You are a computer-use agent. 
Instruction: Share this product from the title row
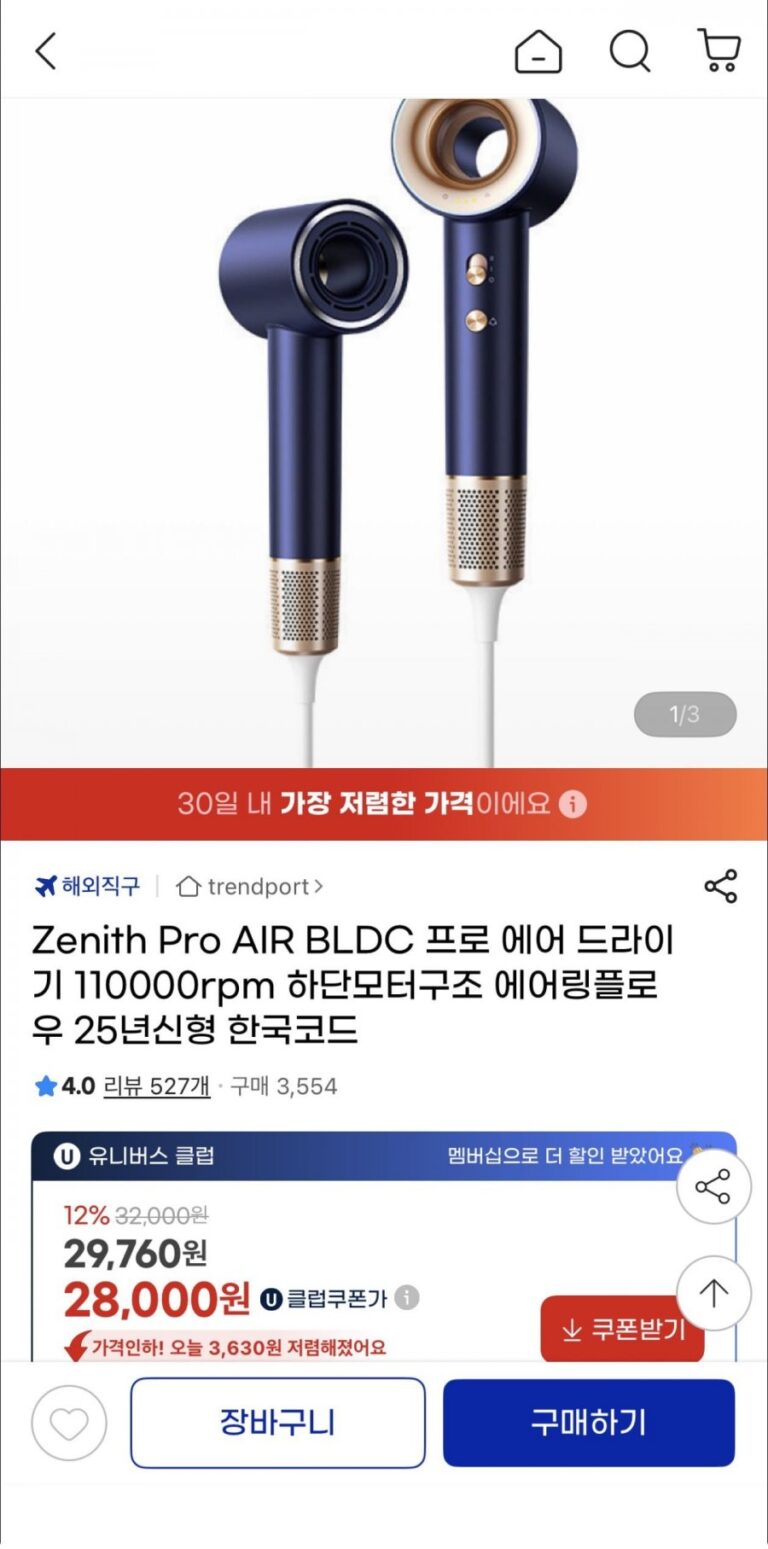(720, 886)
